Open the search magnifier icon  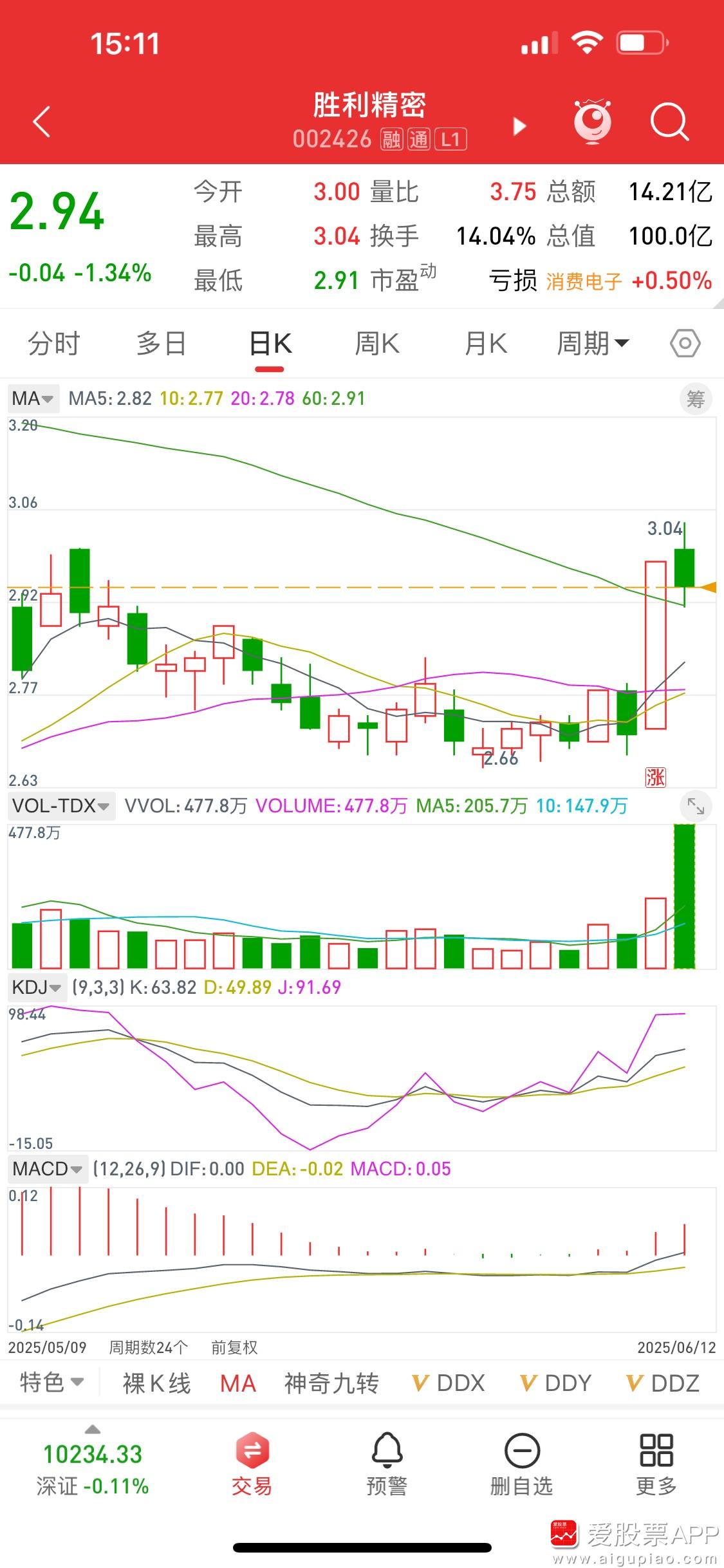click(x=669, y=122)
